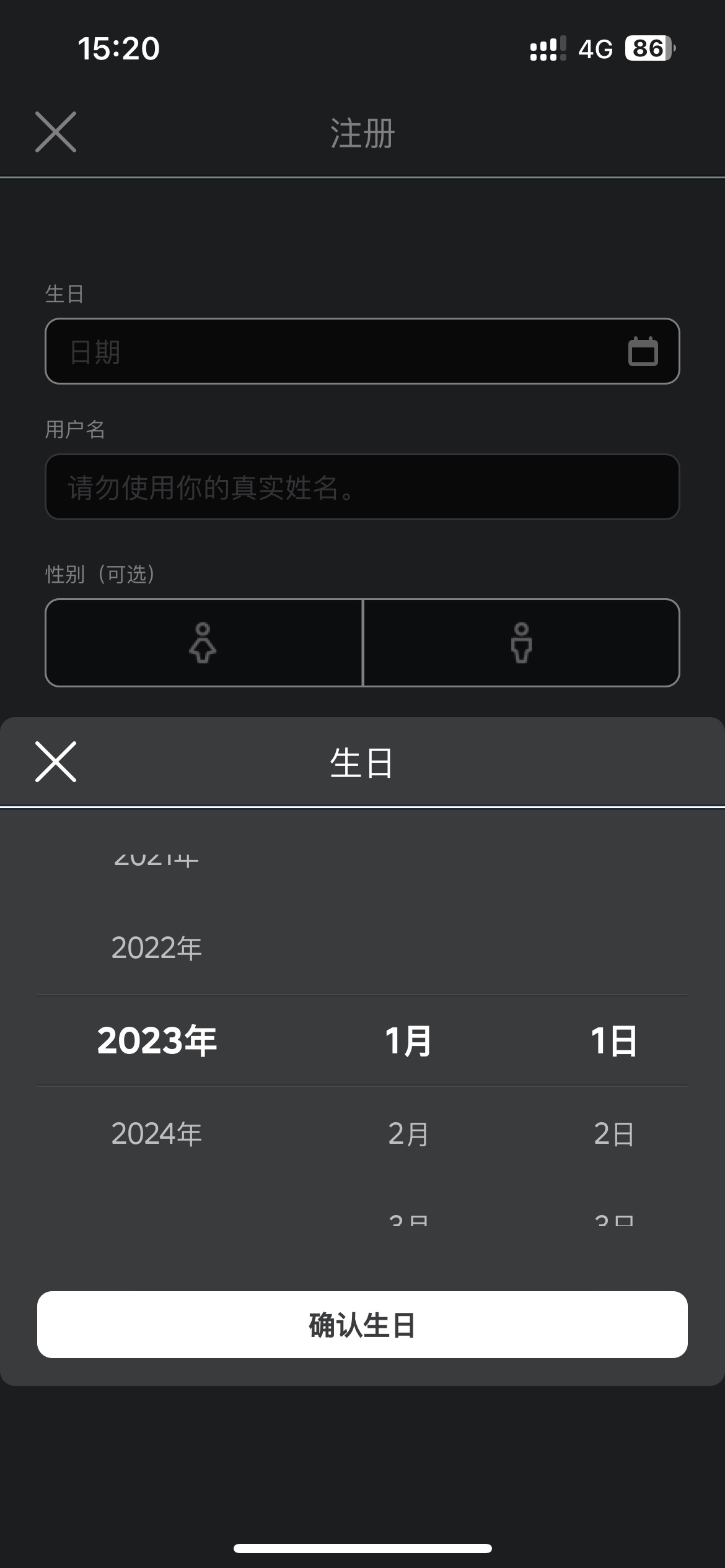Choose 2月 in the month wheel
Viewport: 725px width, 1568px height.
[x=408, y=1134]
